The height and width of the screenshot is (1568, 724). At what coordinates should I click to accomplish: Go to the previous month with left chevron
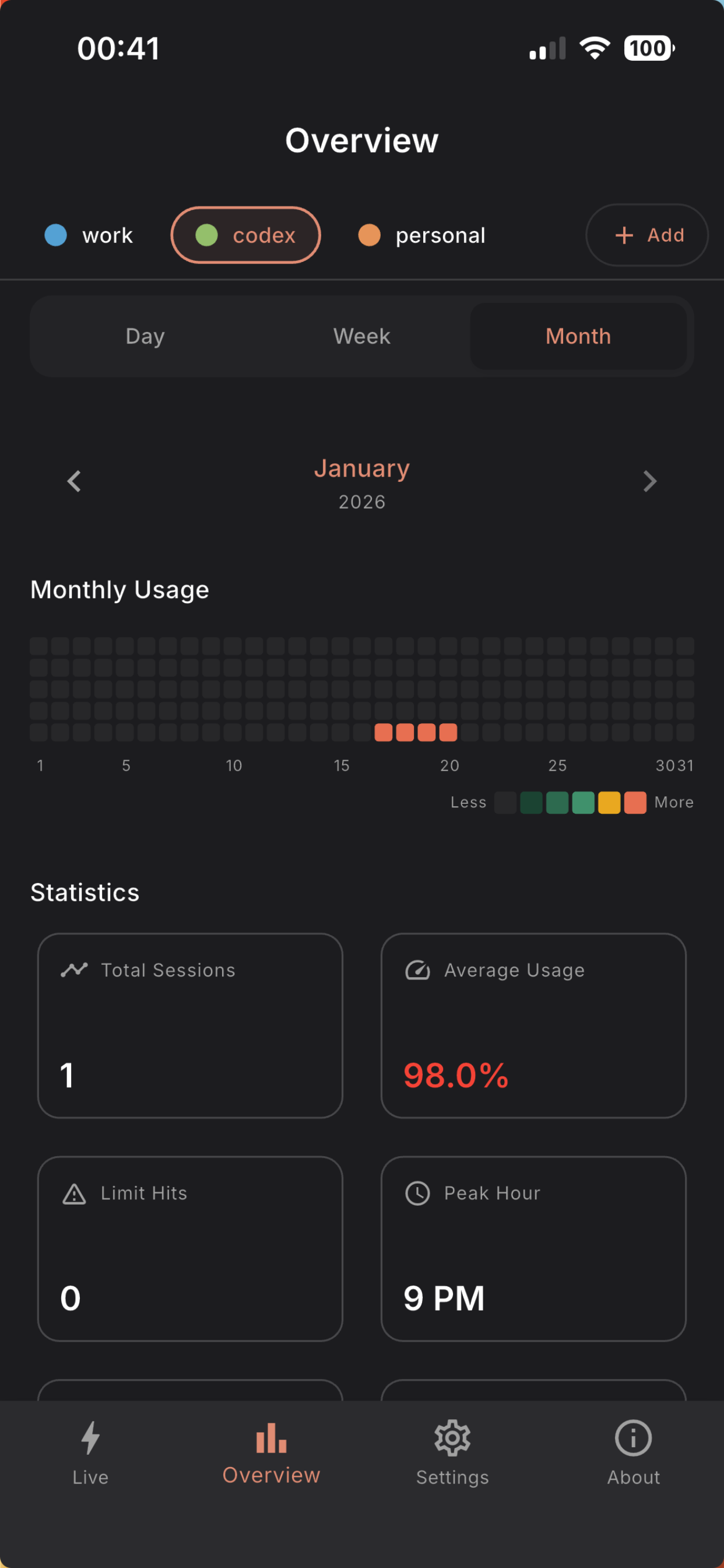pos(73,481)
